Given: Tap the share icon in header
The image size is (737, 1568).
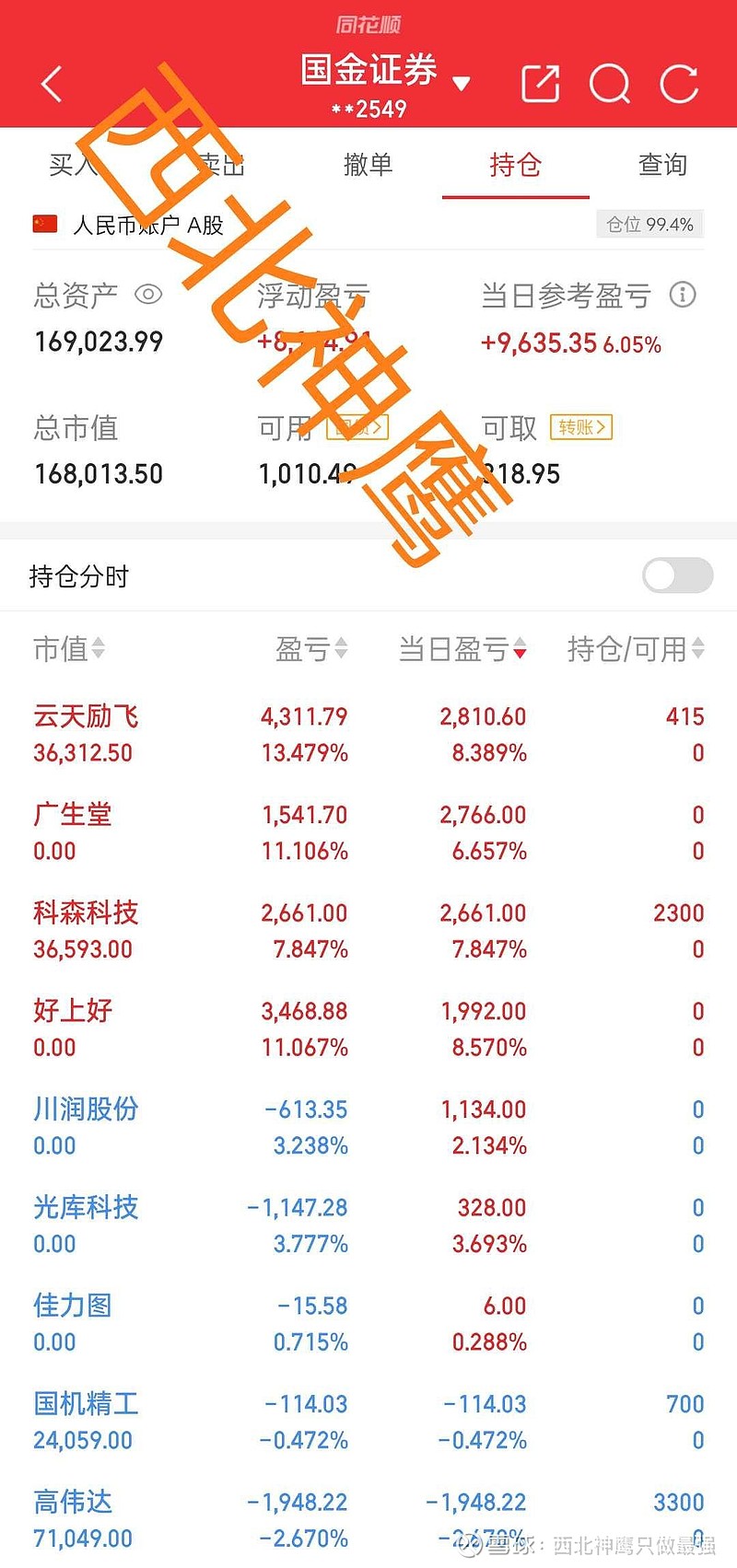Looking at the screenshot, I should (x=541, y=84).
